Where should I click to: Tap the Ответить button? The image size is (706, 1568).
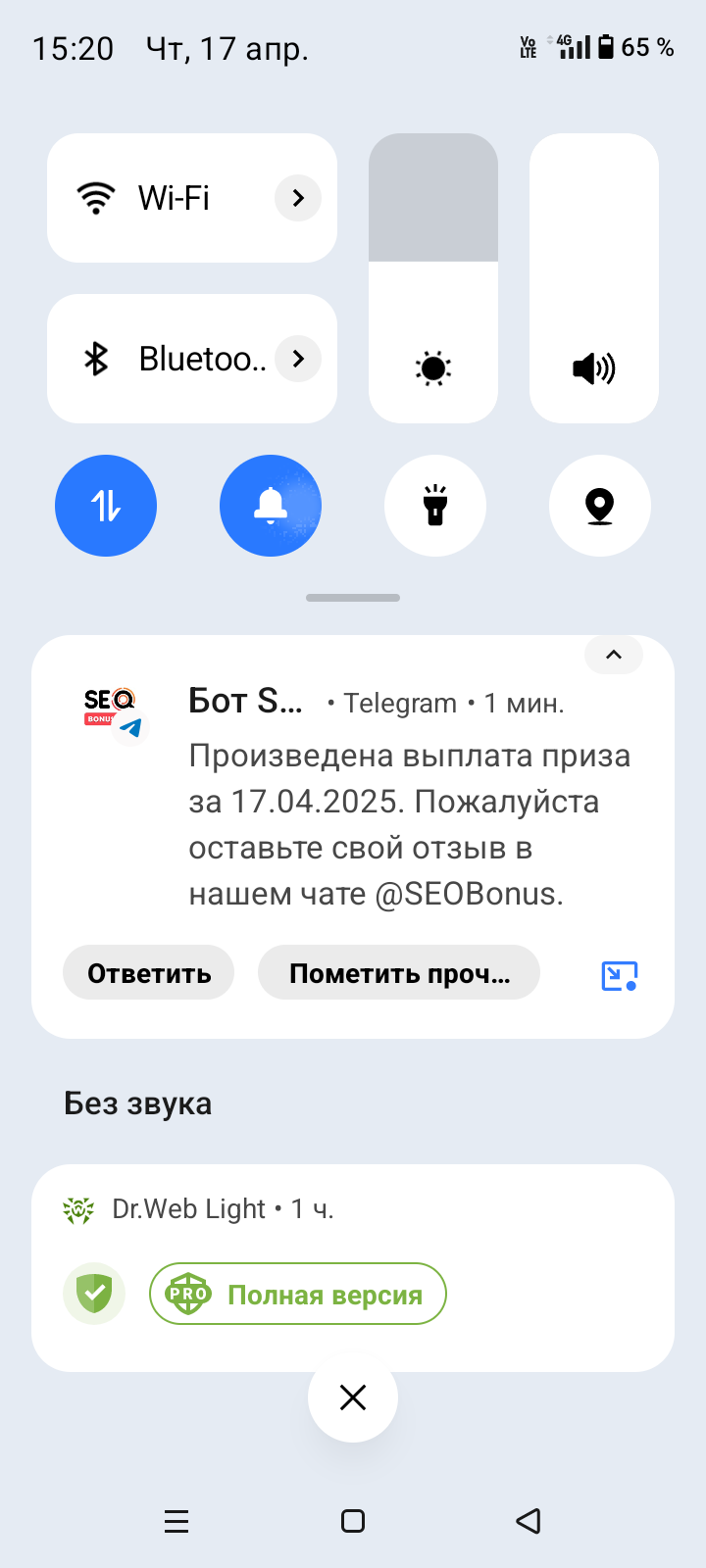(149, 973)
